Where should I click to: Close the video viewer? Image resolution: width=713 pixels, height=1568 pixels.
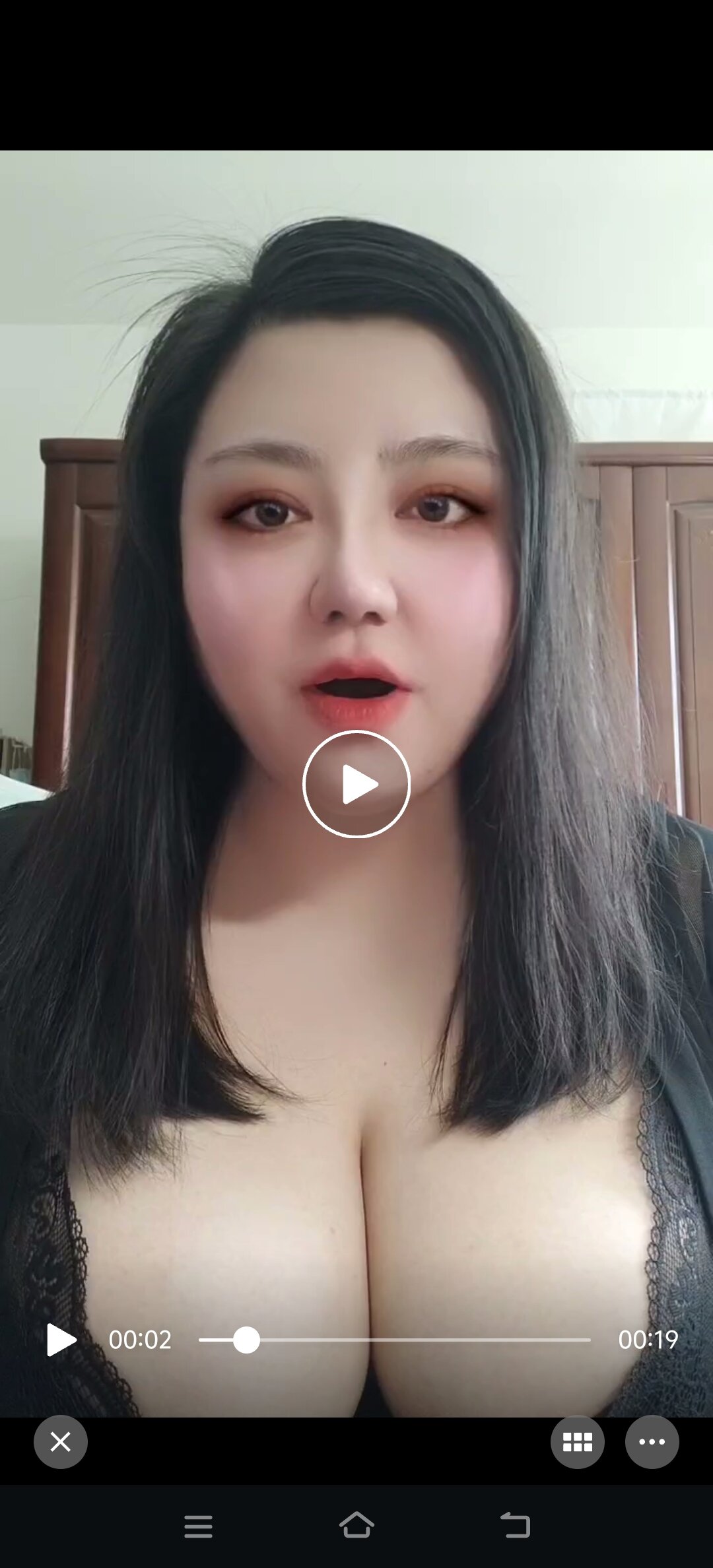(61, 1442)
